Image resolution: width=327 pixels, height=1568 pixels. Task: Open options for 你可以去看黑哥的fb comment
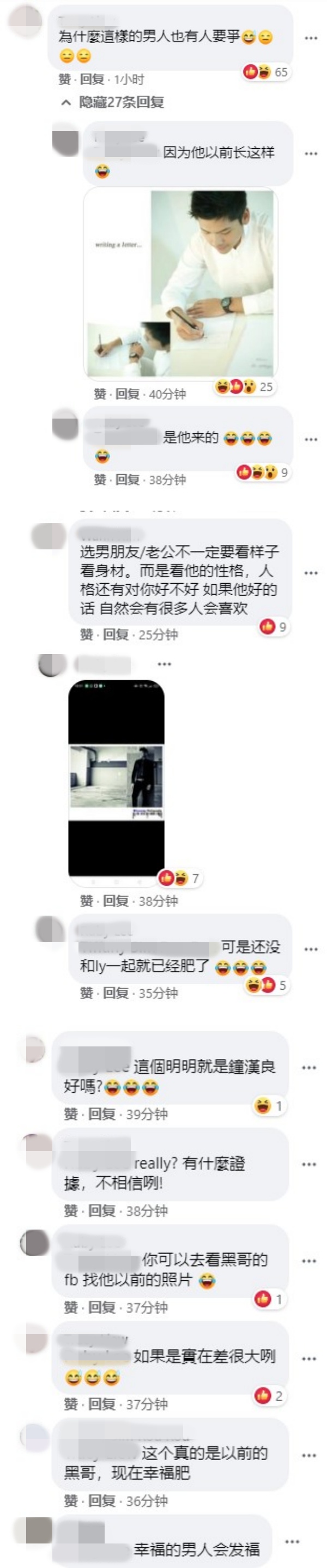(x=310, y=1261)
